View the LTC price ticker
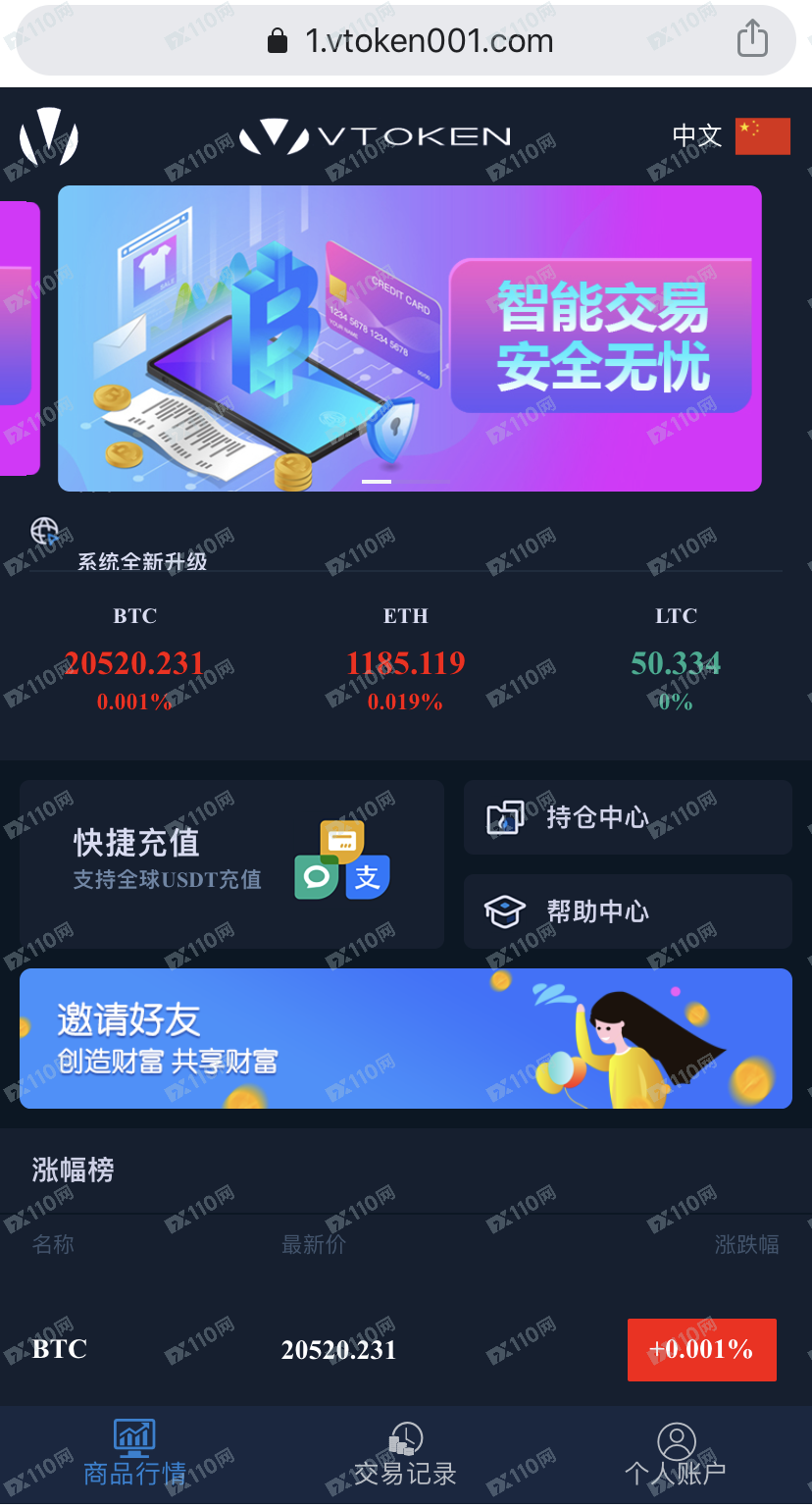The width and height of the screenshot is (812, 1508). click(x=676, y=659)
